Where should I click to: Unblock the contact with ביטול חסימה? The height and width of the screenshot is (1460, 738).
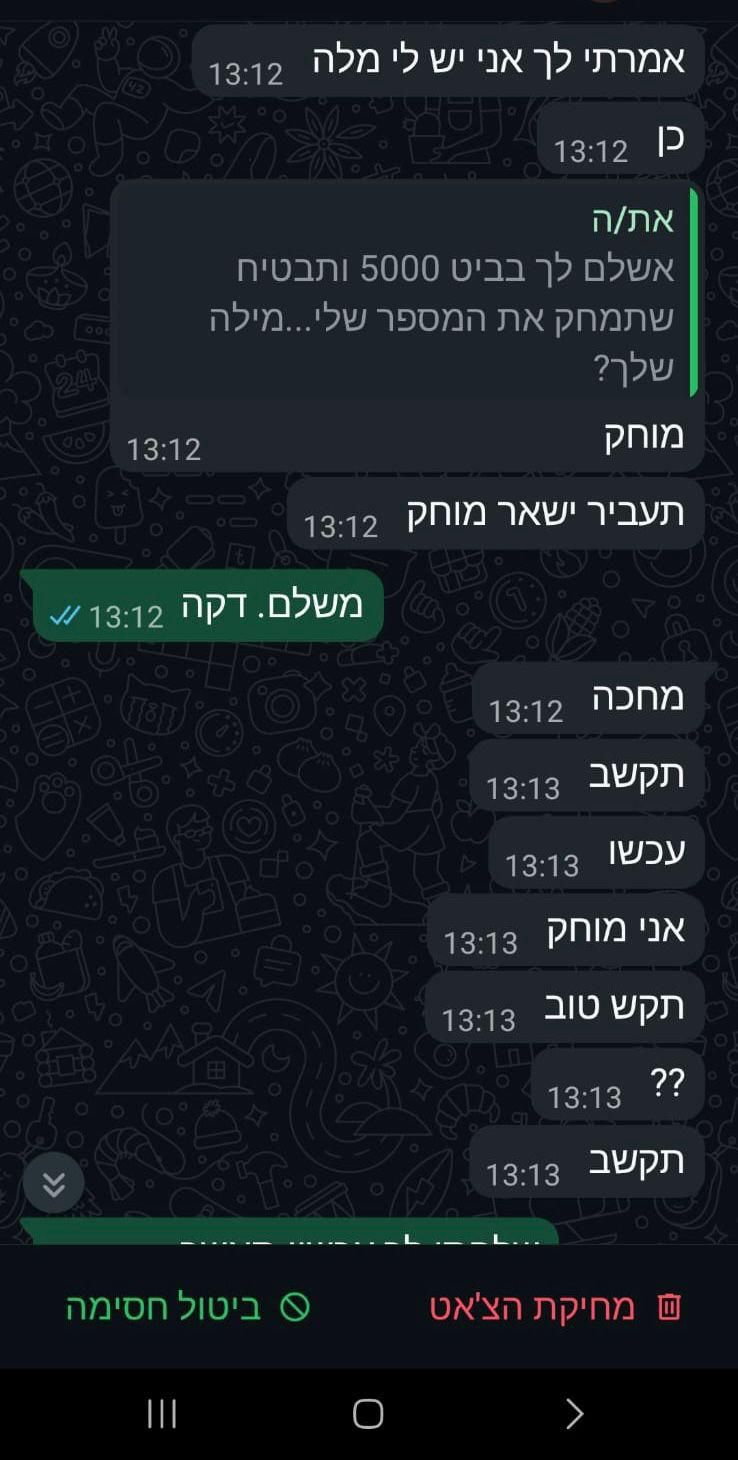188,1306
